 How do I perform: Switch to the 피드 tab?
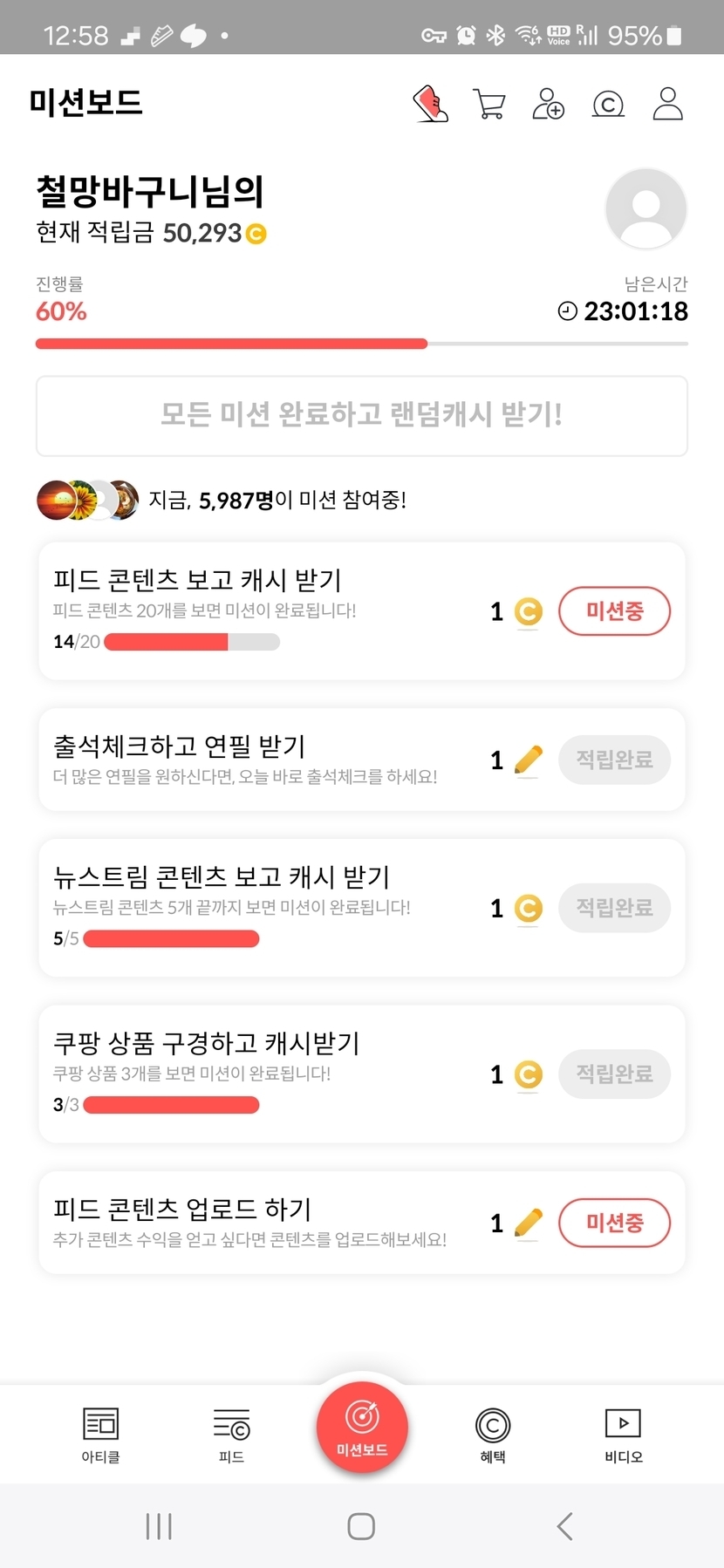(231, 1435)
